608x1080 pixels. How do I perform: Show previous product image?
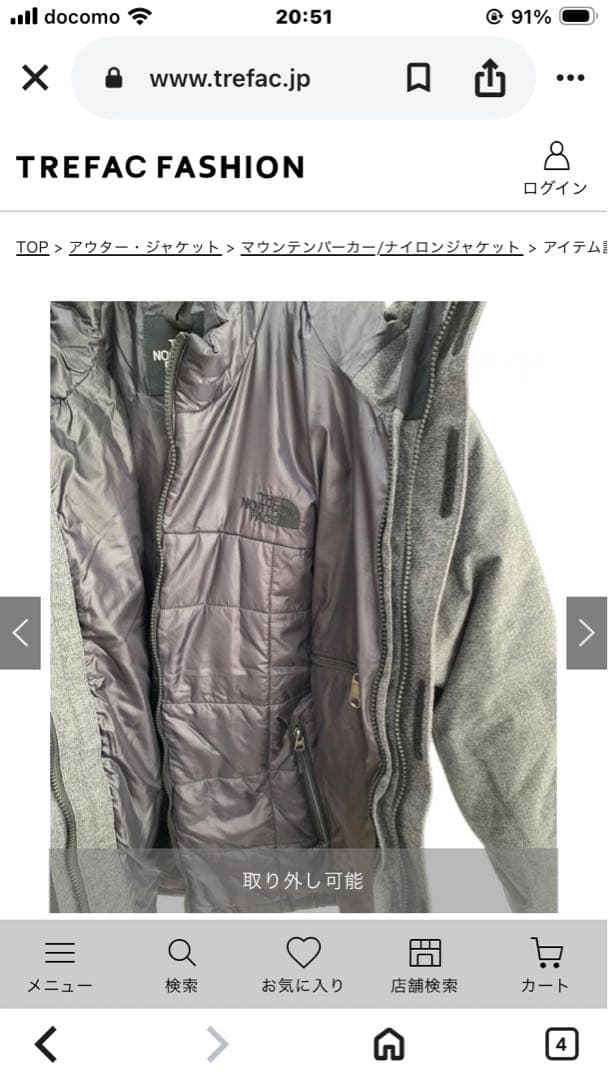point(20,633)
